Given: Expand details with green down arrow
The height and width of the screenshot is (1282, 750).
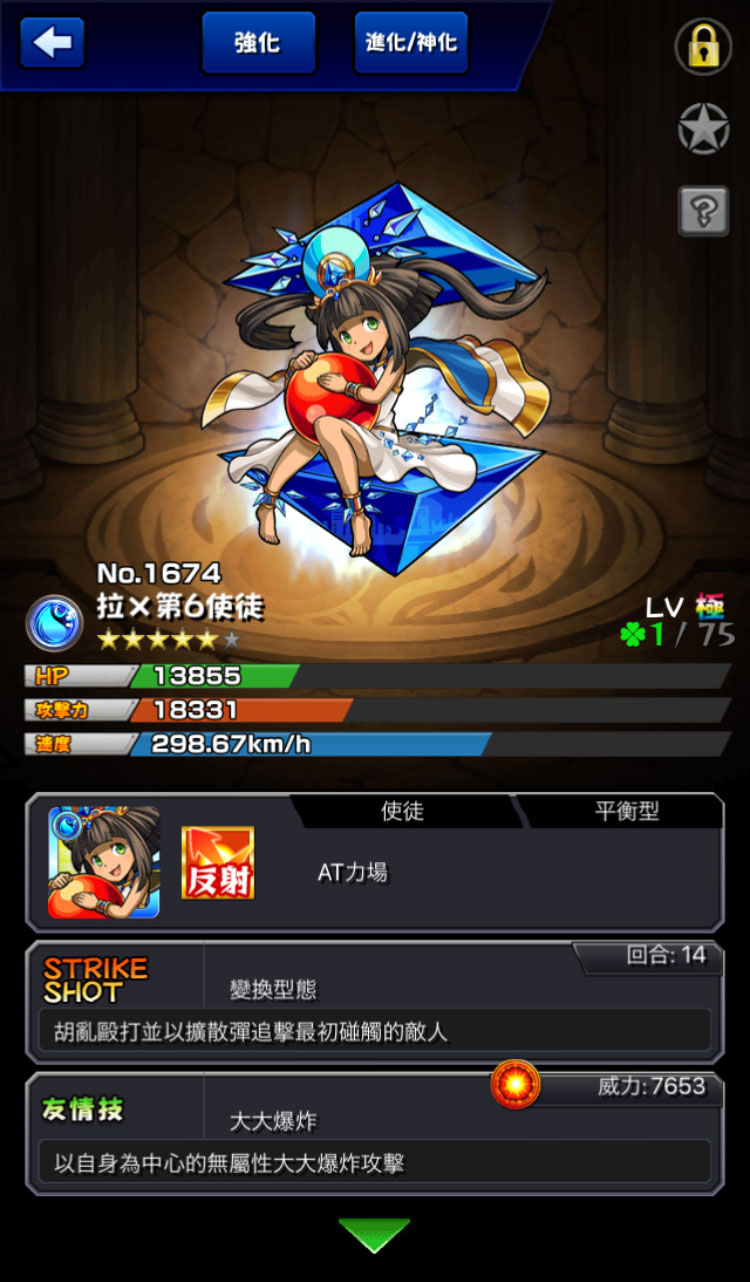Looking at the screenshot, I should [374, 1234].
